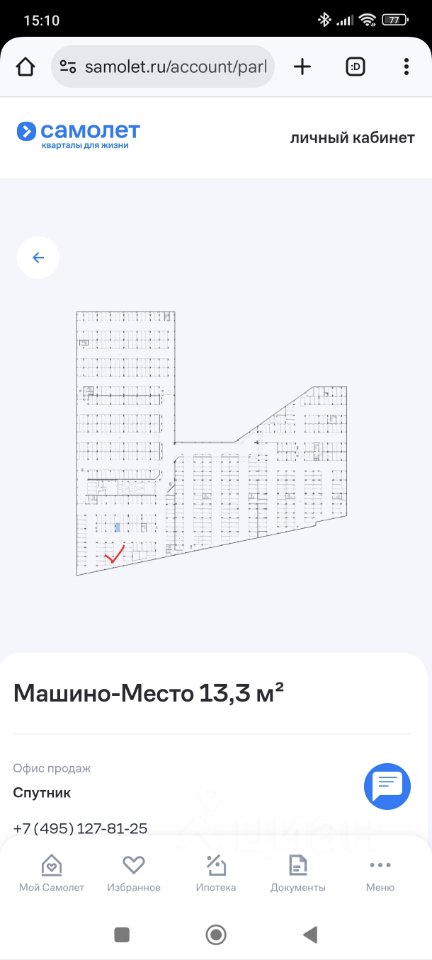
Task: Tap the system back triangle
Action: click(x=310, y=934)
